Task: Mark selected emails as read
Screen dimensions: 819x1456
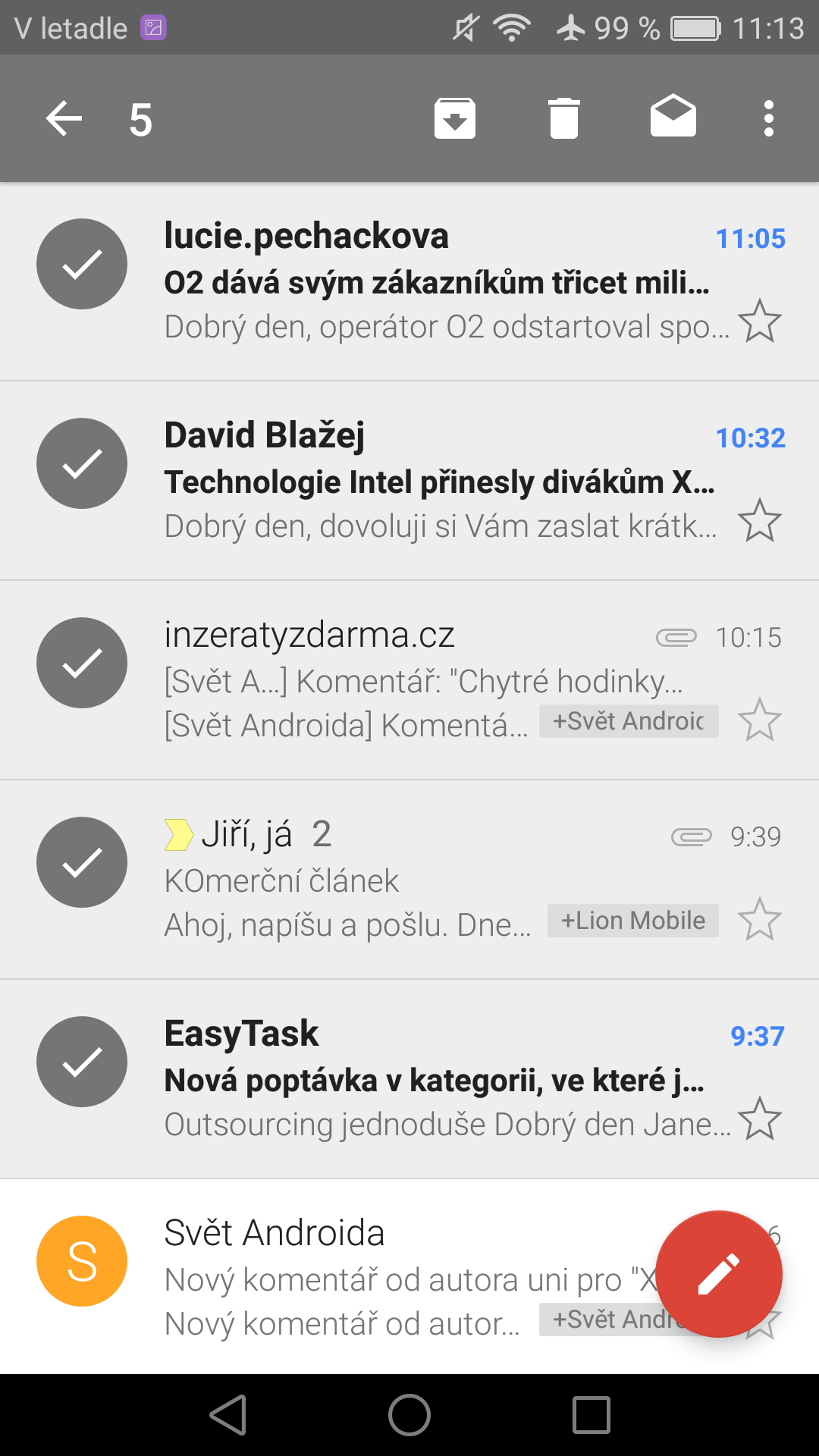Action: (x=673, y=118)
